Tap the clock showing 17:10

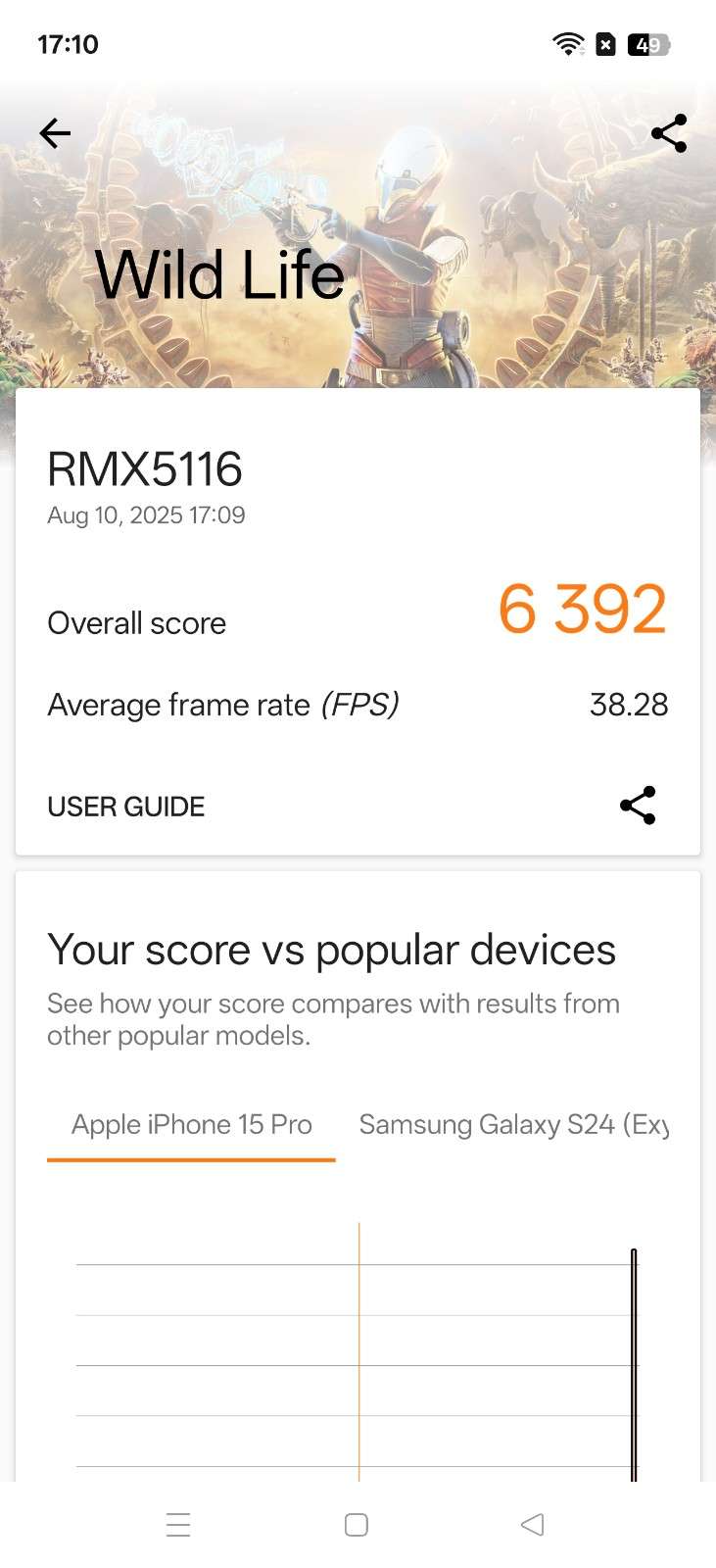[x=68, y=44]
